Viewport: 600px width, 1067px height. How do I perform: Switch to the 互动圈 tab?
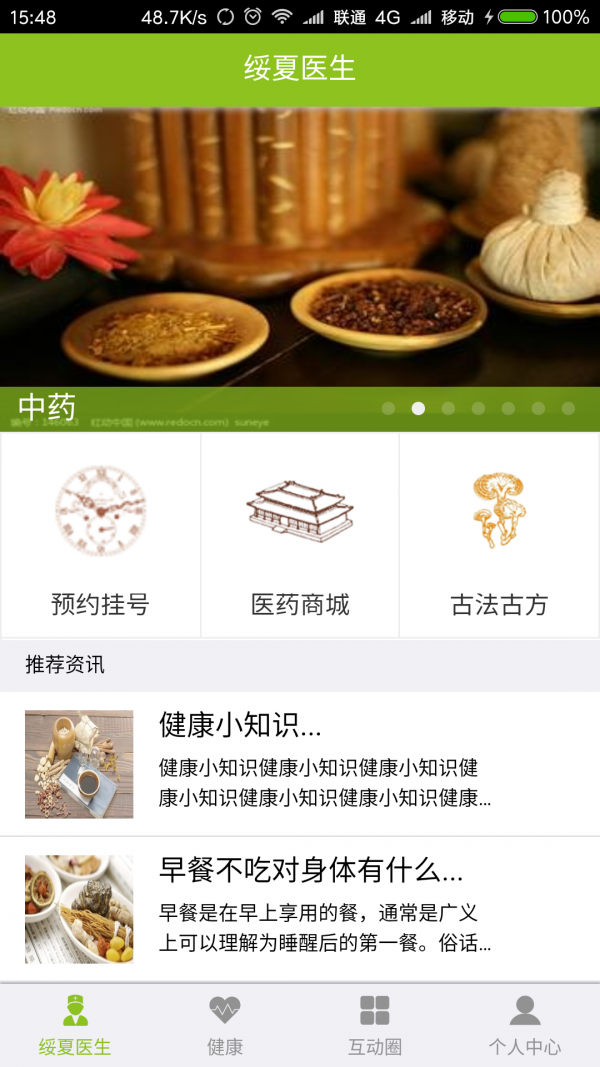click(x=375, y=1025)
